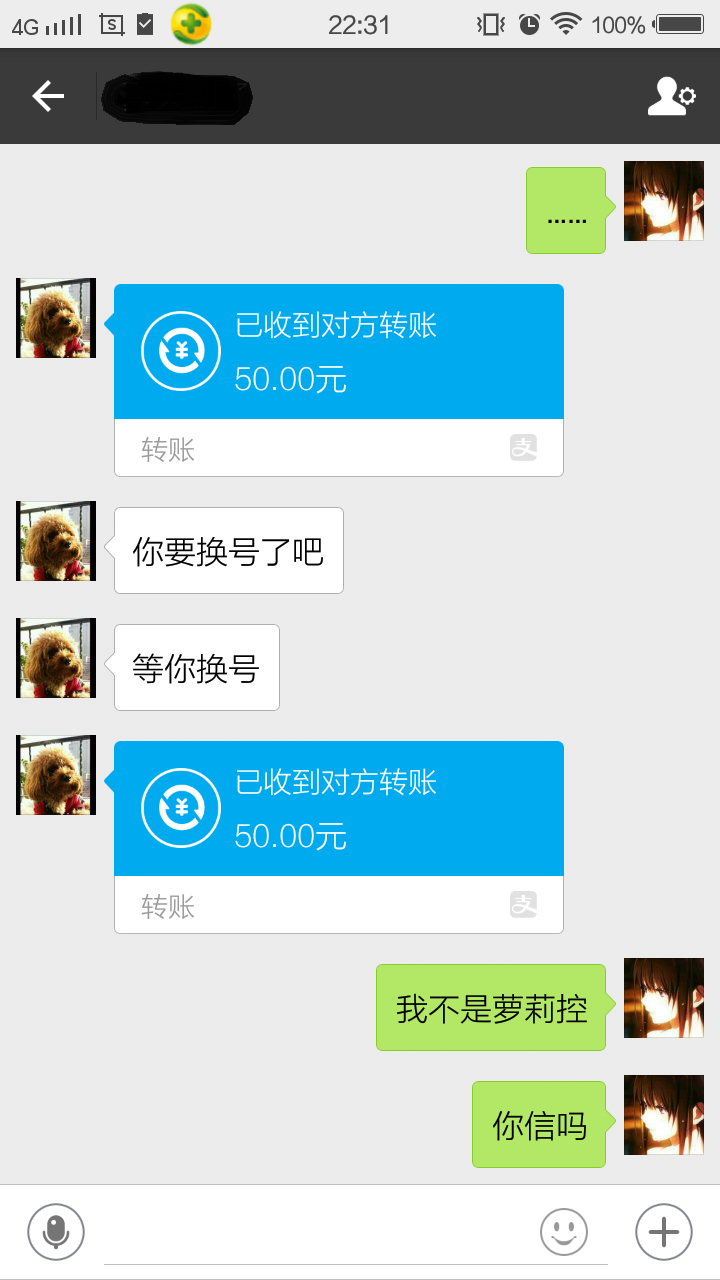Open the emoji smiley picker

pyautogui.click(x=564, y=1231)
